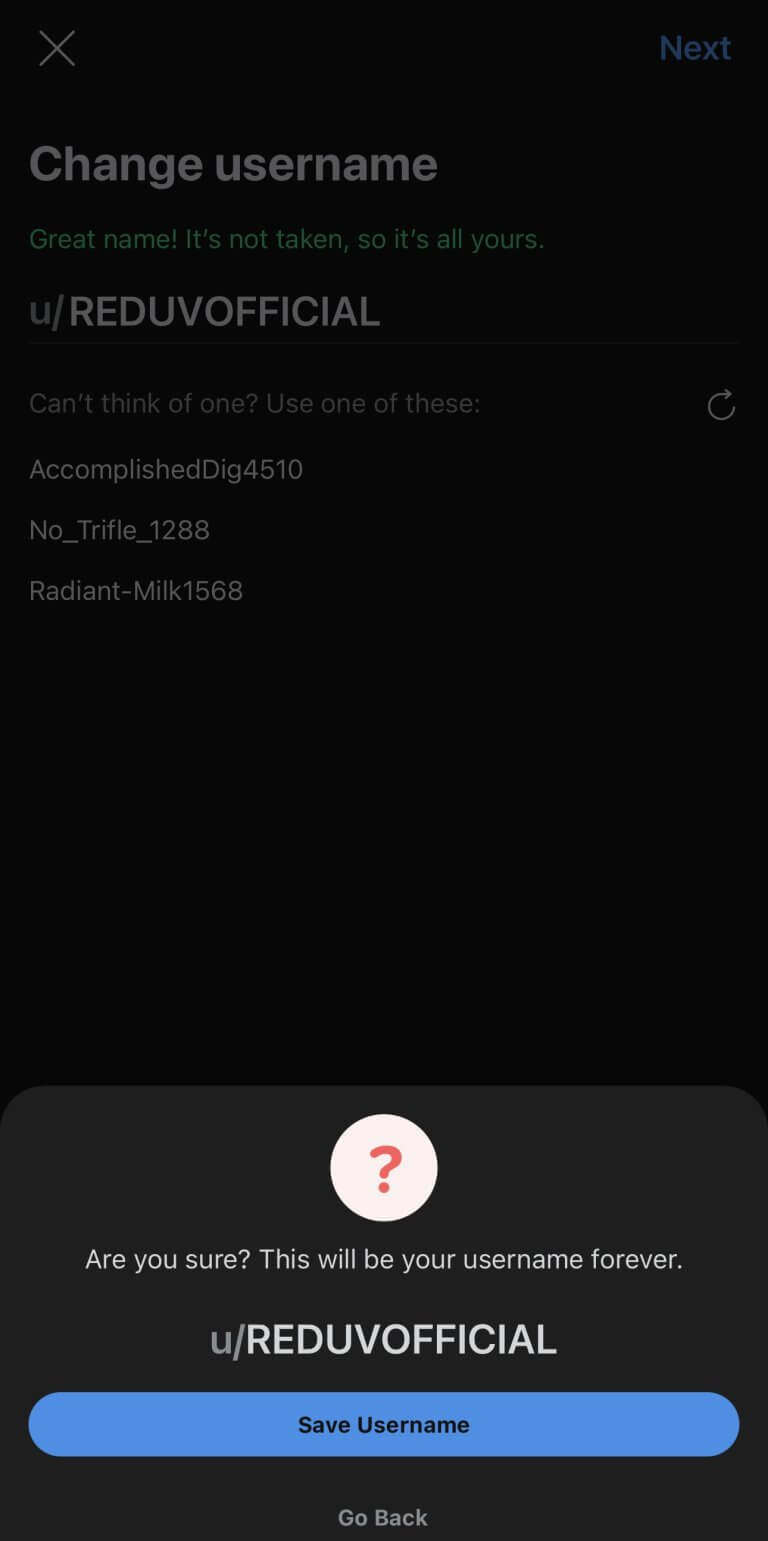Tap Next at the top

click(695, 48)
